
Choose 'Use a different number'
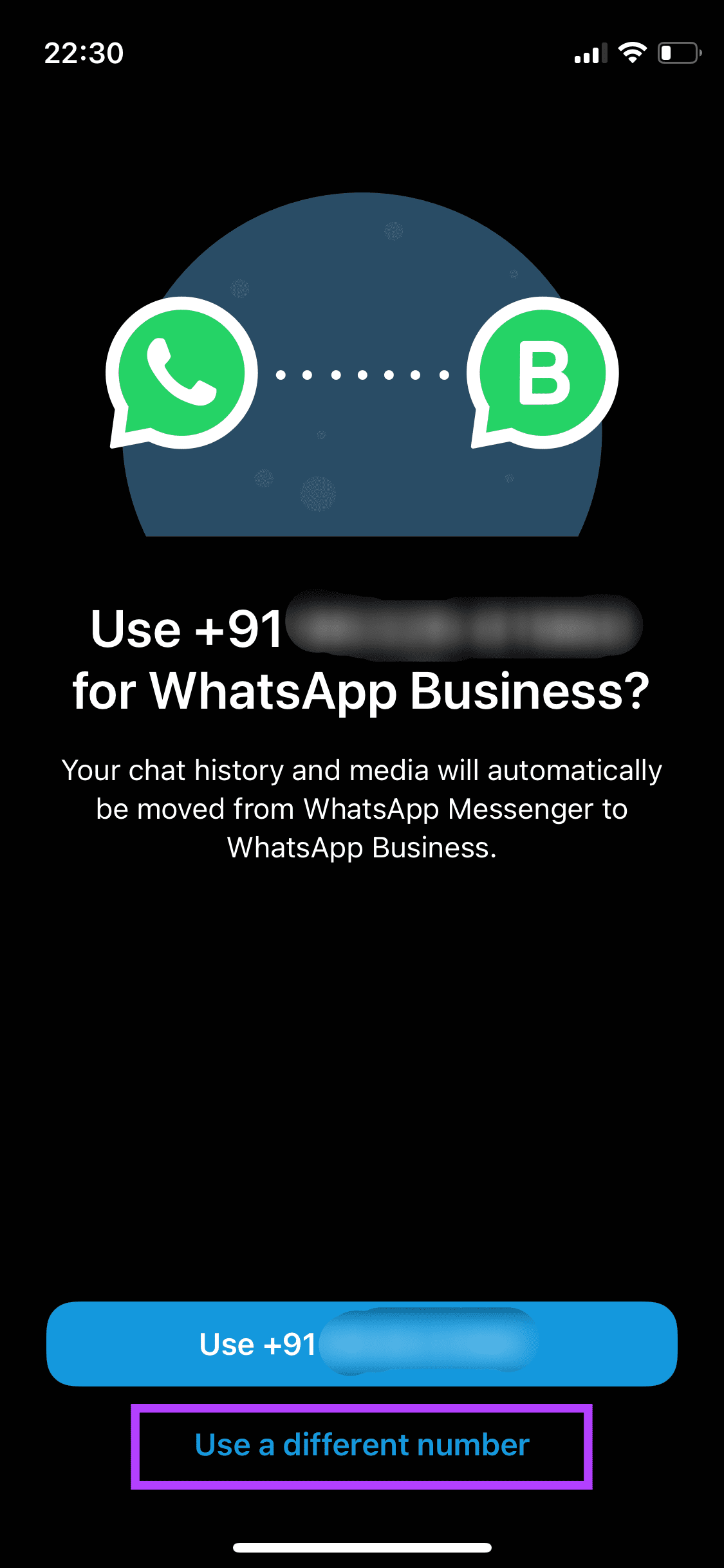point(362,1445)
